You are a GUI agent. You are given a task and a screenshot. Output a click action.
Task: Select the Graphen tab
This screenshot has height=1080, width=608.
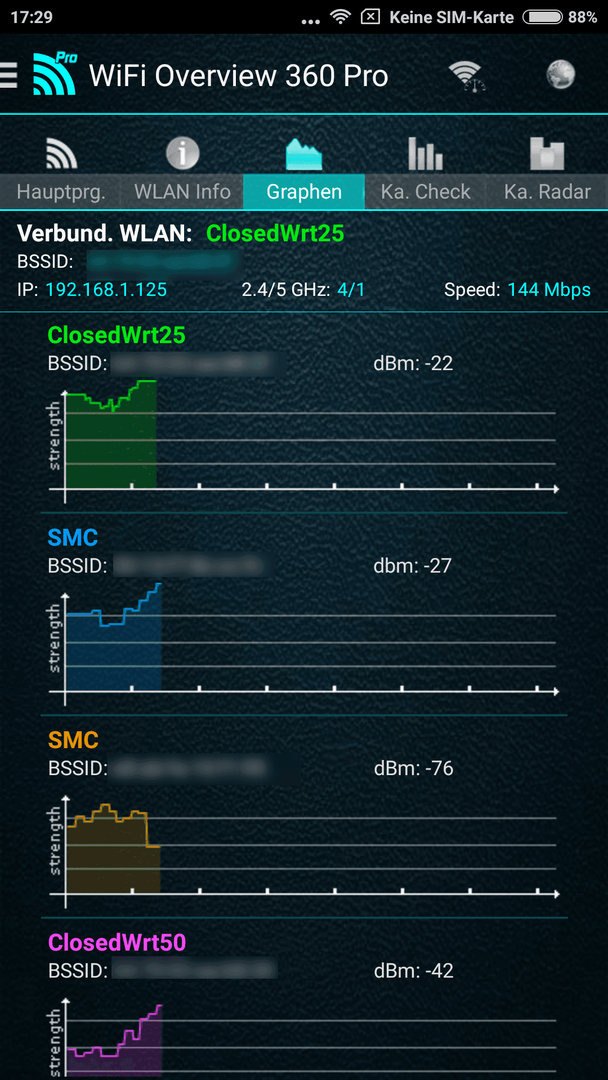point(304,172)
